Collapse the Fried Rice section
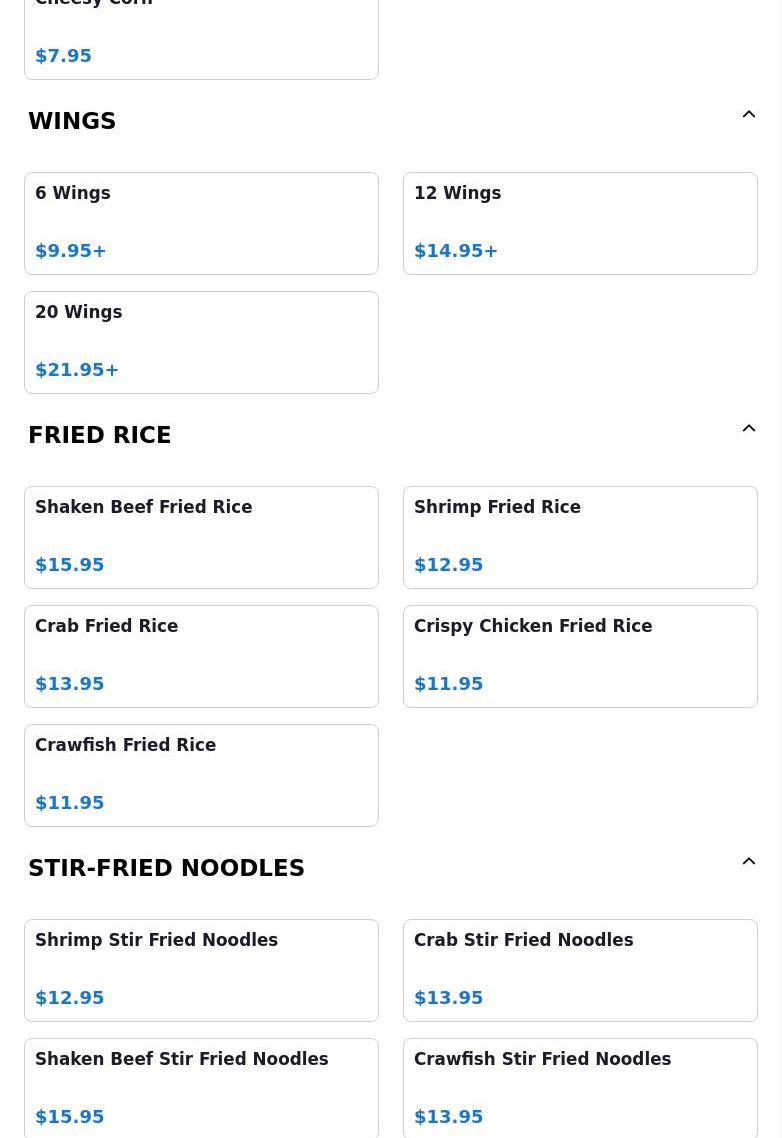Screen dimensions: 782x1138 (x=748, y=429)
